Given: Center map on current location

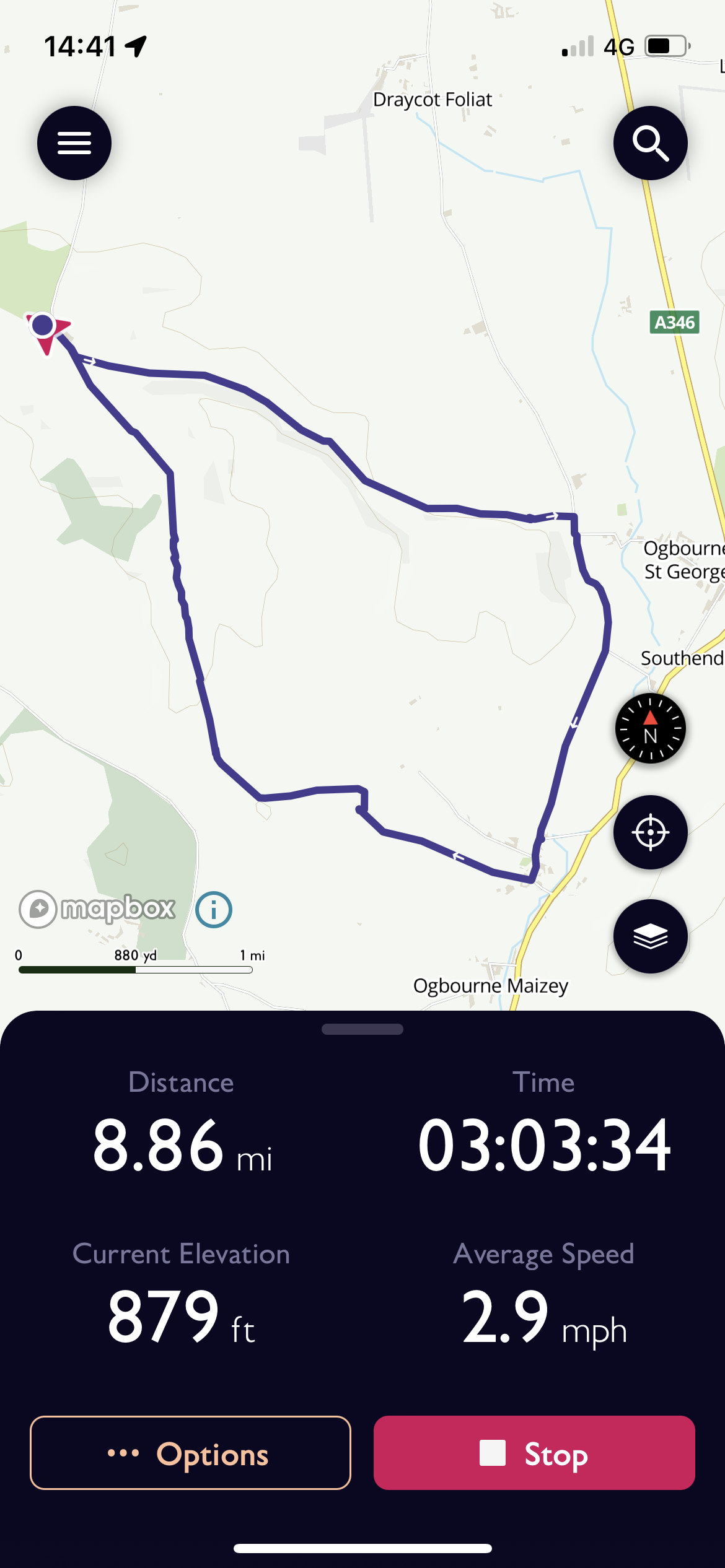Looking at the screenshot, I should 650,832.
